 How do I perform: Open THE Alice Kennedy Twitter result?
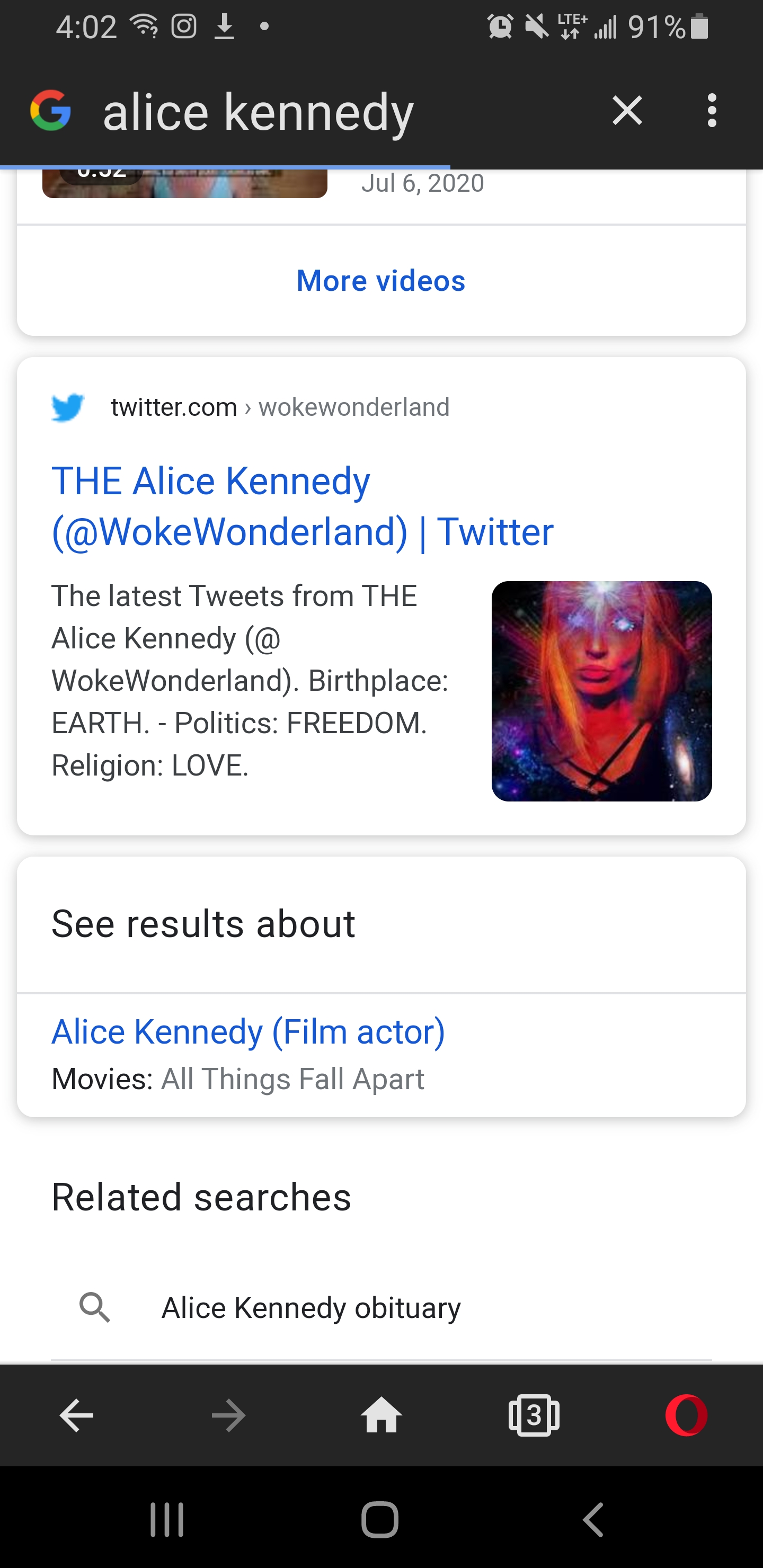tap(302, 506)
